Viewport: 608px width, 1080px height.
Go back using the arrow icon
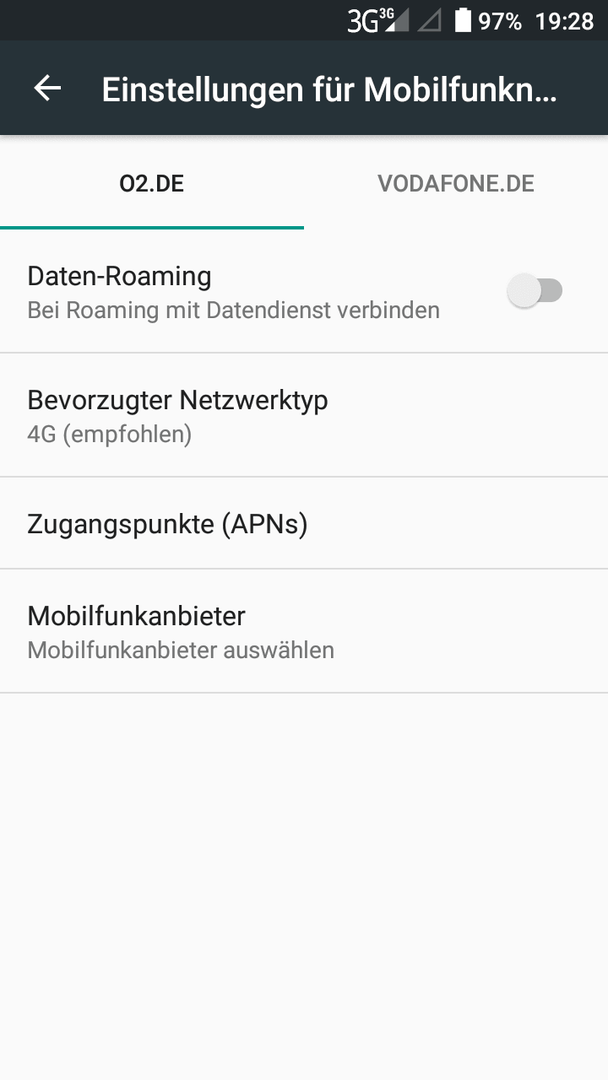pos(48,88)
